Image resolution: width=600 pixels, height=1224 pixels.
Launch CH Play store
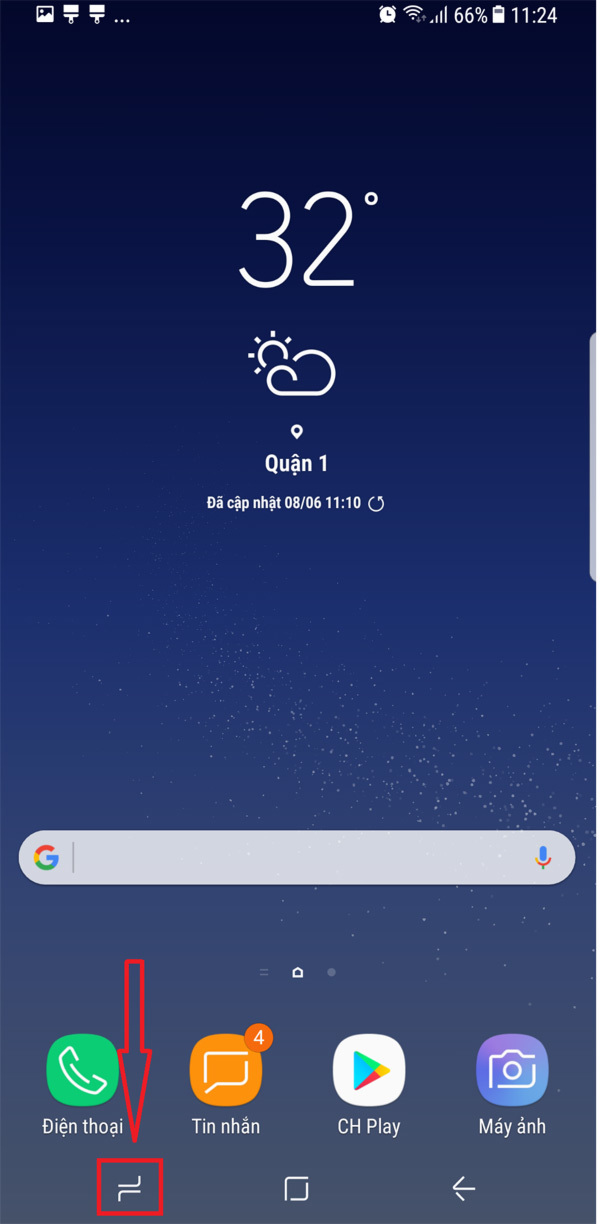pyautogui.click(x=369, y=1071)
